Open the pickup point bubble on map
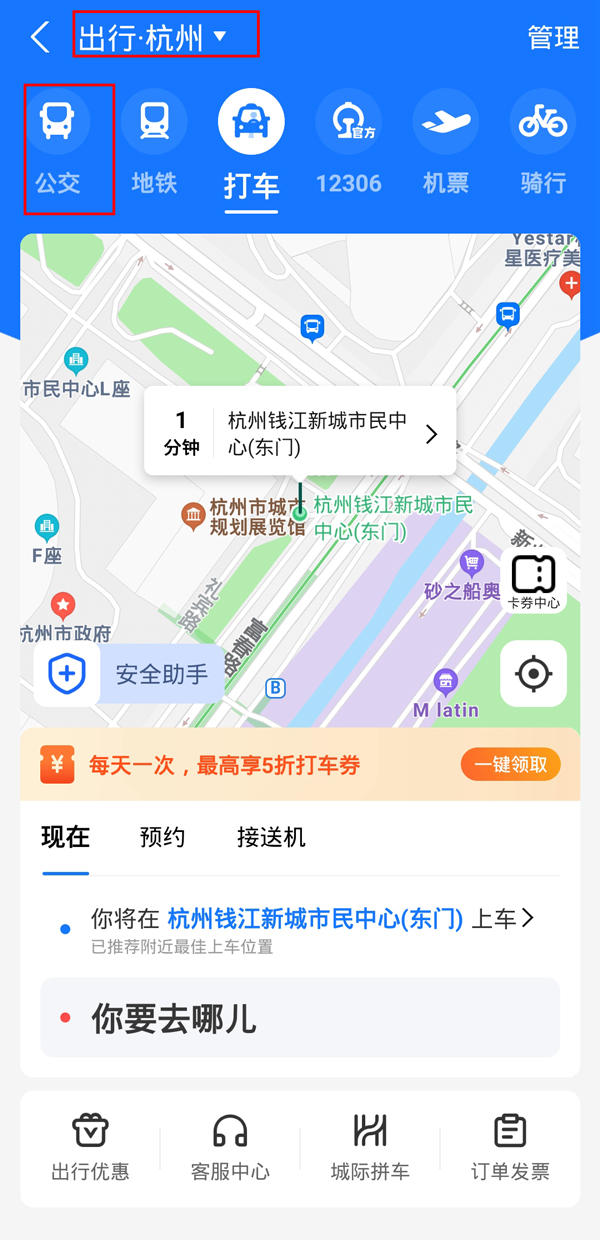Image resolution: width=600 pixels, height=1240 pixels. click(x=300, y=433)
